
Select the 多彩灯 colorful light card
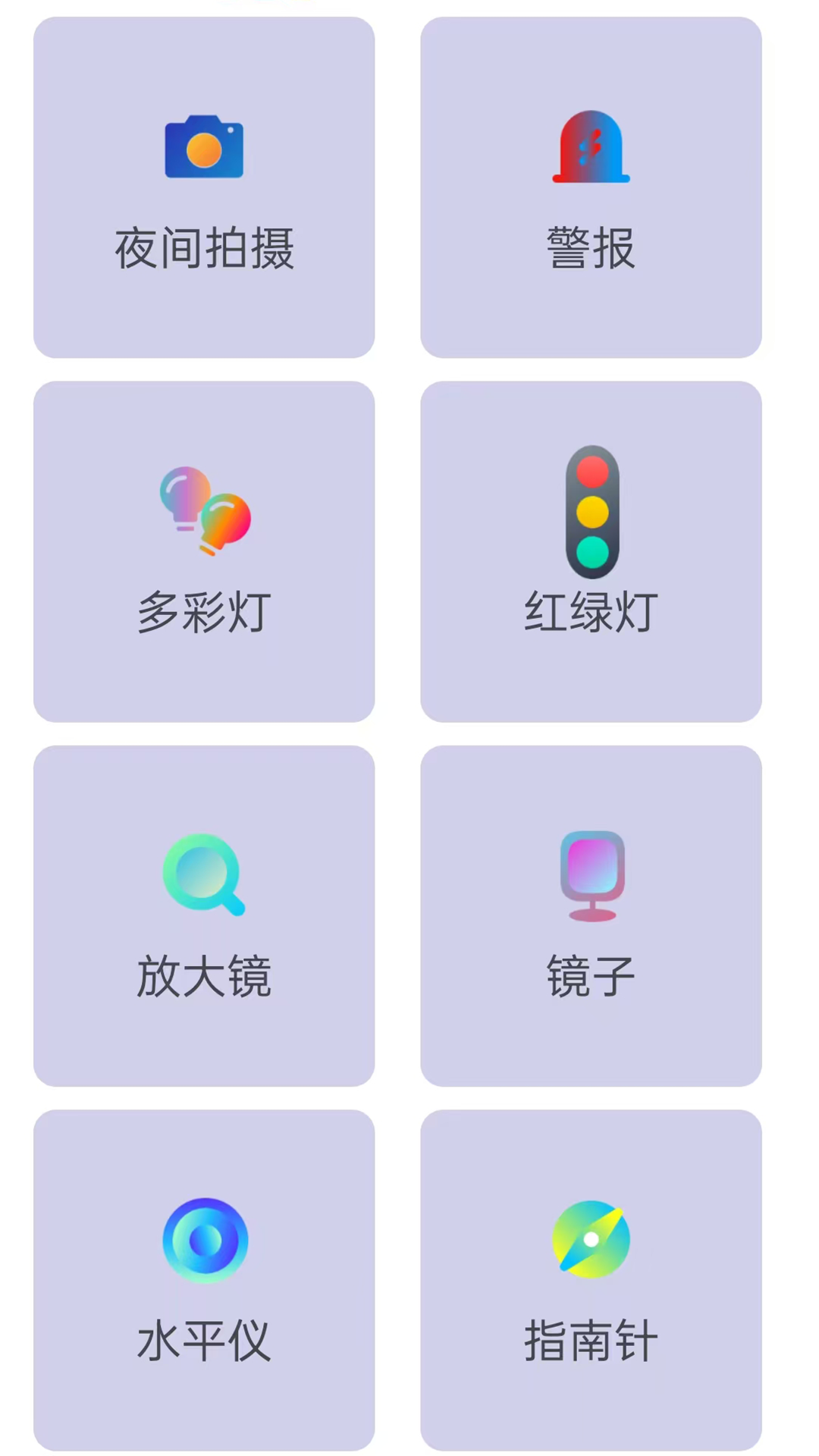[204, 551]
